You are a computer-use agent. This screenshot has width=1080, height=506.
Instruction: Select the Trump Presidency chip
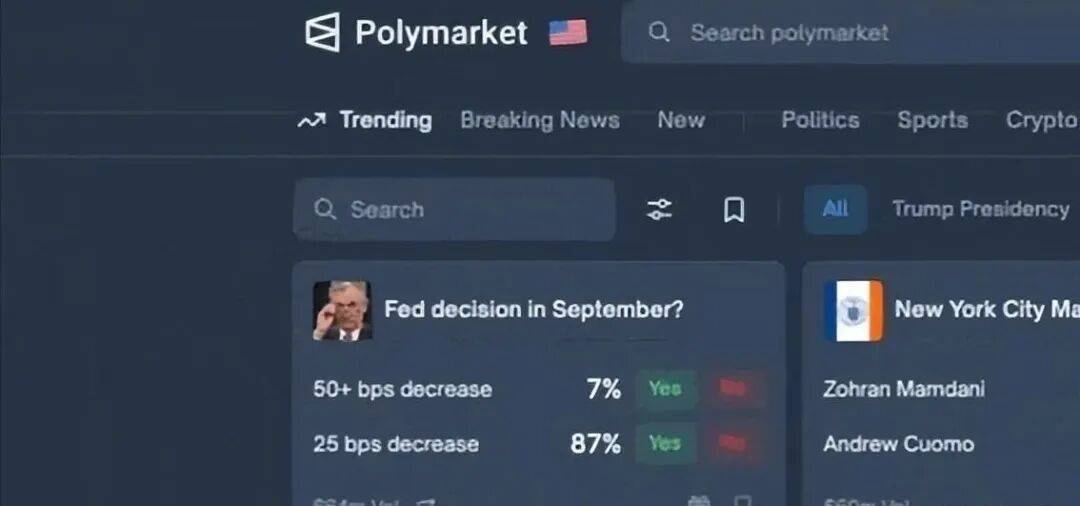pos(980,209)
